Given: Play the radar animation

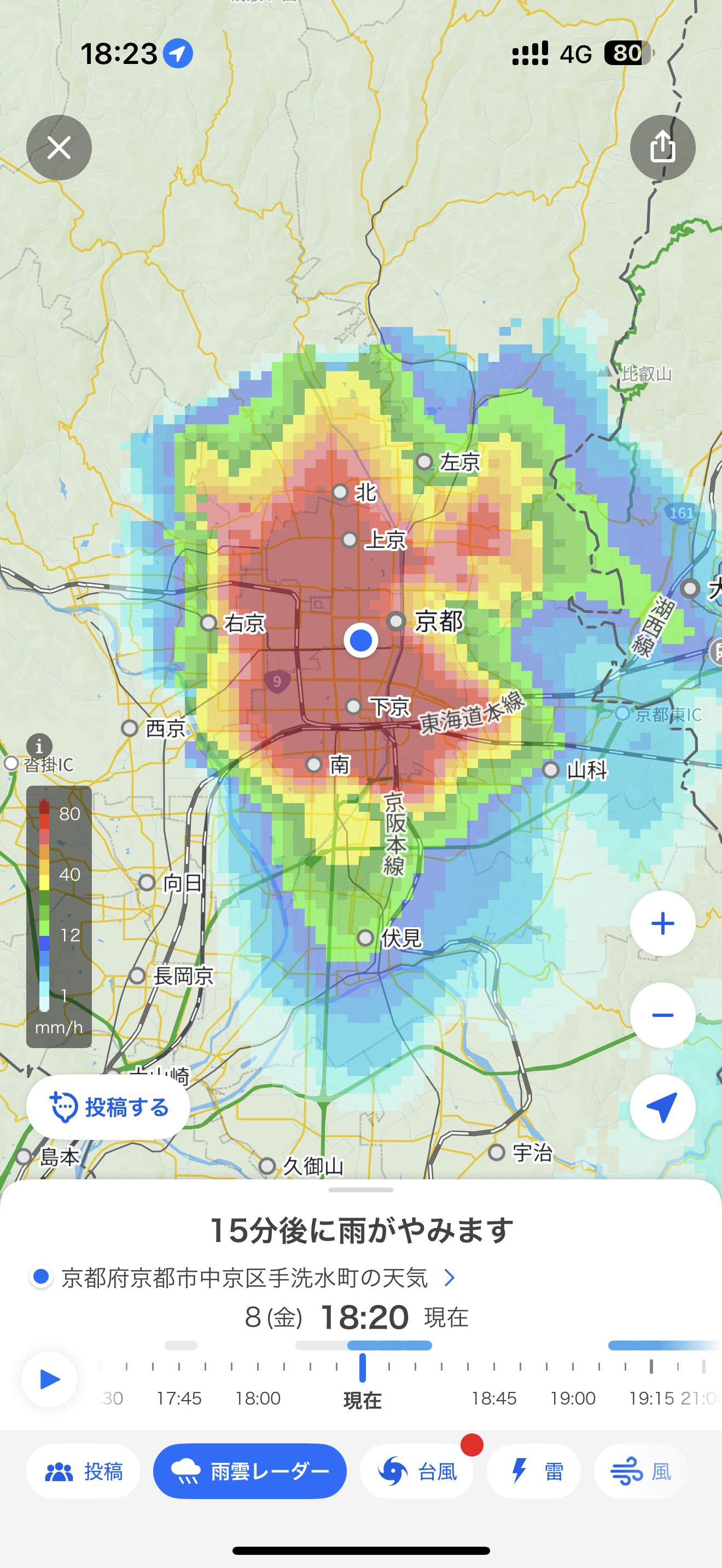Looking at the screenshot, I should pyautogui.click(x=49, y=1379).
